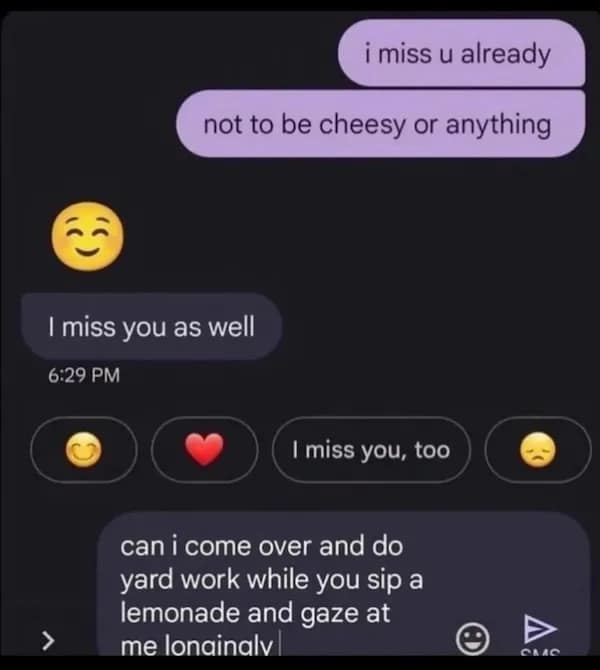Send the typed SMS message
The image size is (600, 670).
point(539,632)
